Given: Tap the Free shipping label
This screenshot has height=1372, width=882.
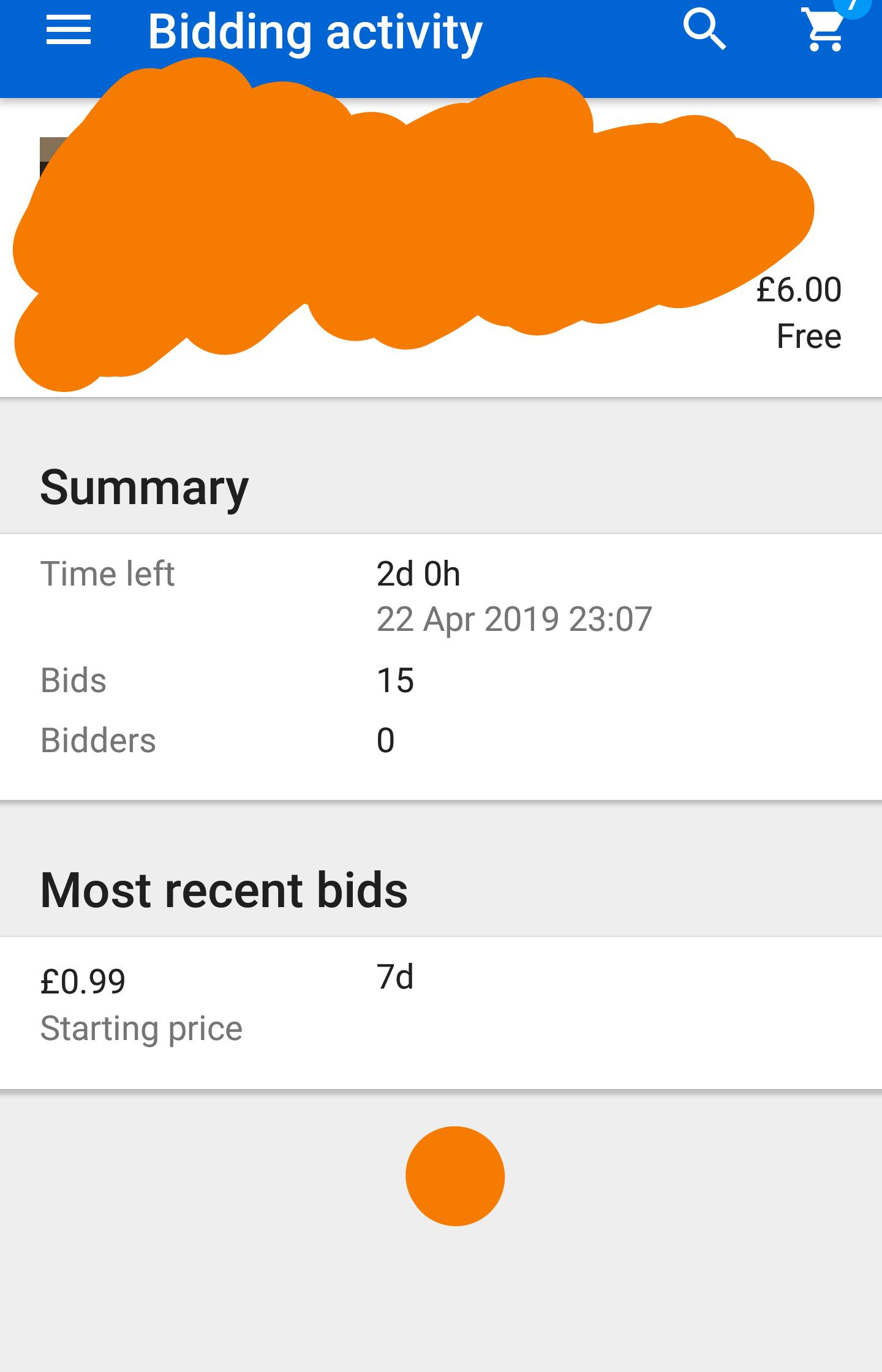Looking at the screenshot, I should (810, 336).
